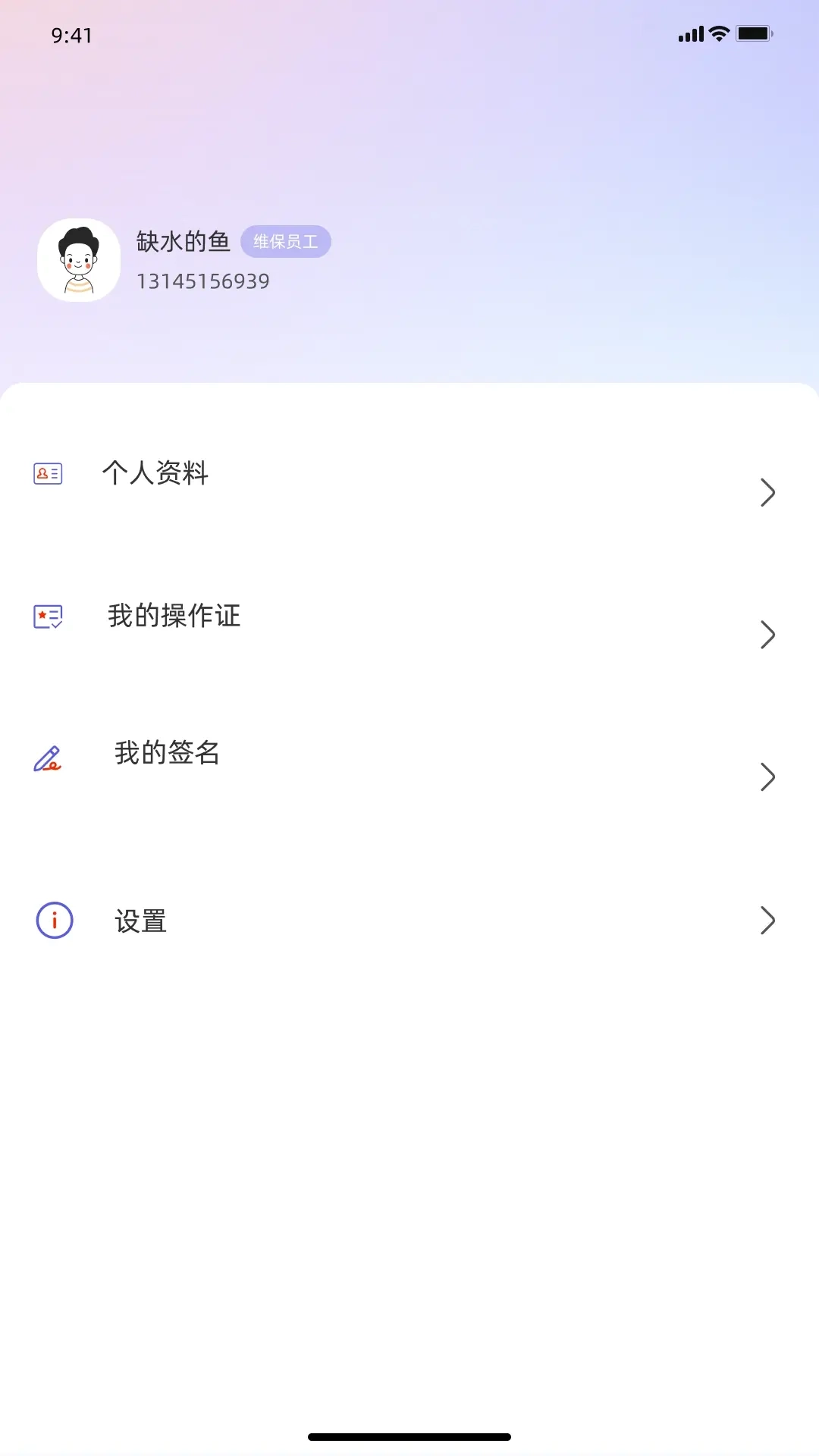Expand the 设置 row chevron
This screenshot has height=1456, width=819.
(x=767, y=919)
